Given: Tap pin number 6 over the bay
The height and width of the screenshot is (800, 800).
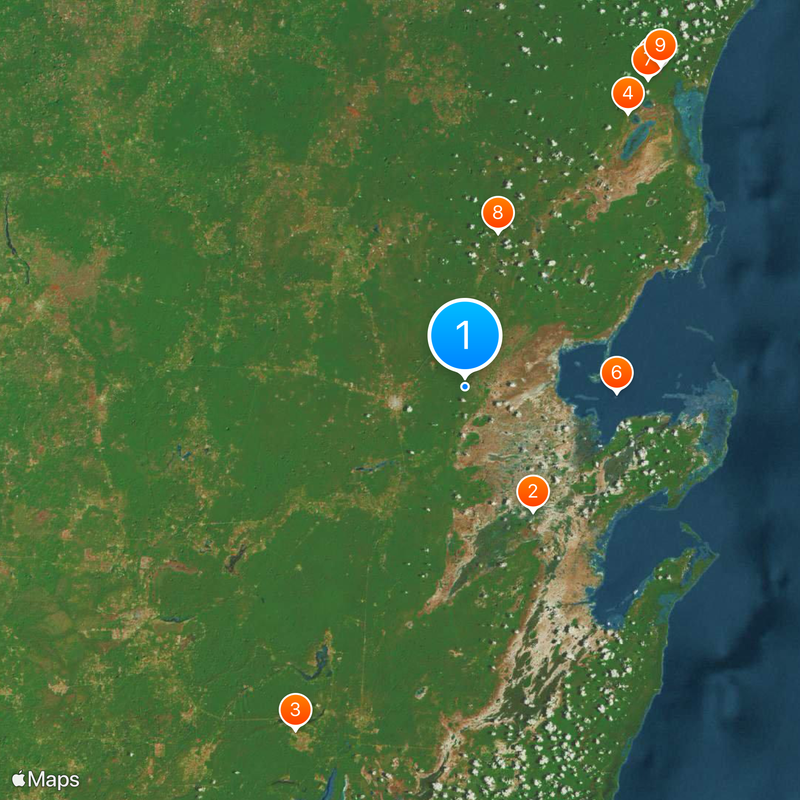Looking at the screenshot, I should coord(616,373).
